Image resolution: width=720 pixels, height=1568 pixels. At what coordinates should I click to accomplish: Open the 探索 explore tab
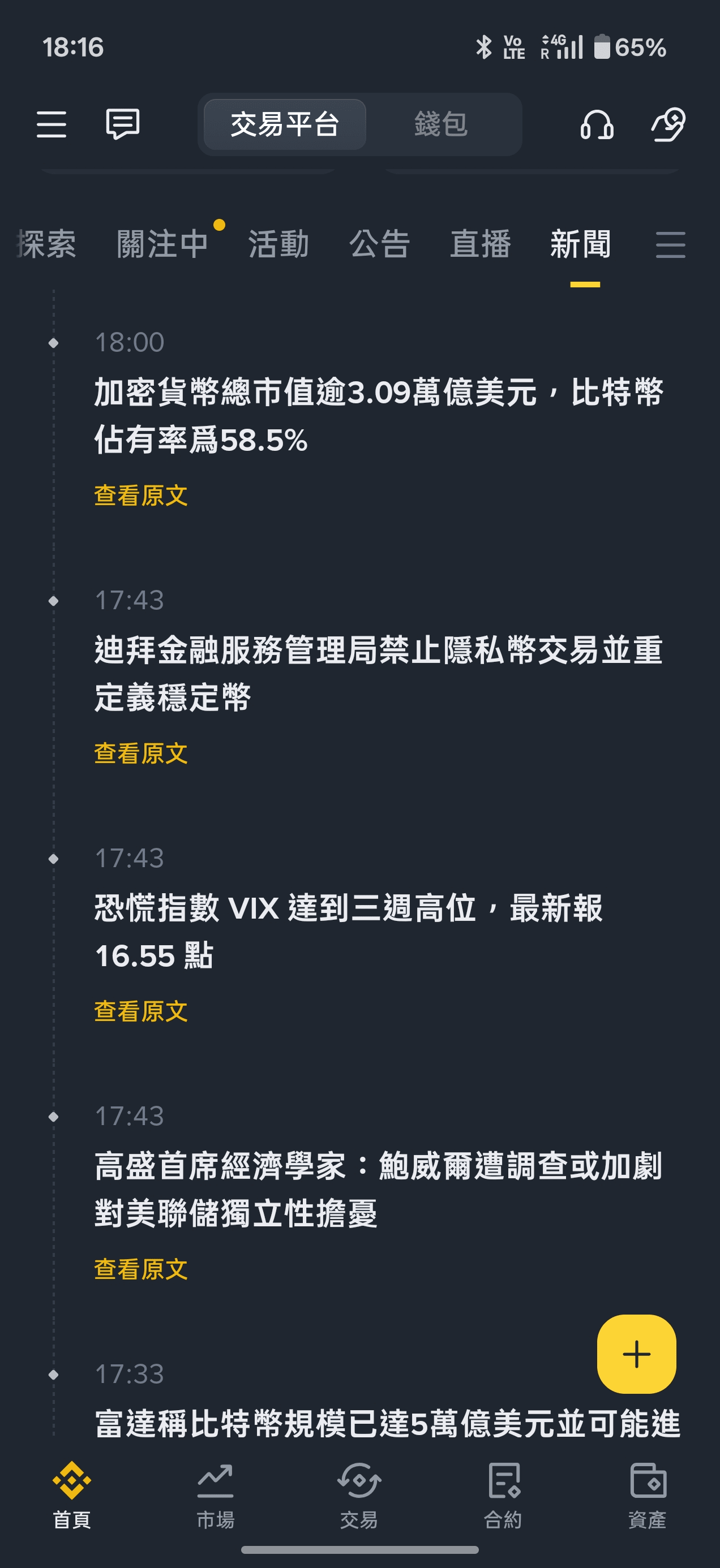pos(46,244)
